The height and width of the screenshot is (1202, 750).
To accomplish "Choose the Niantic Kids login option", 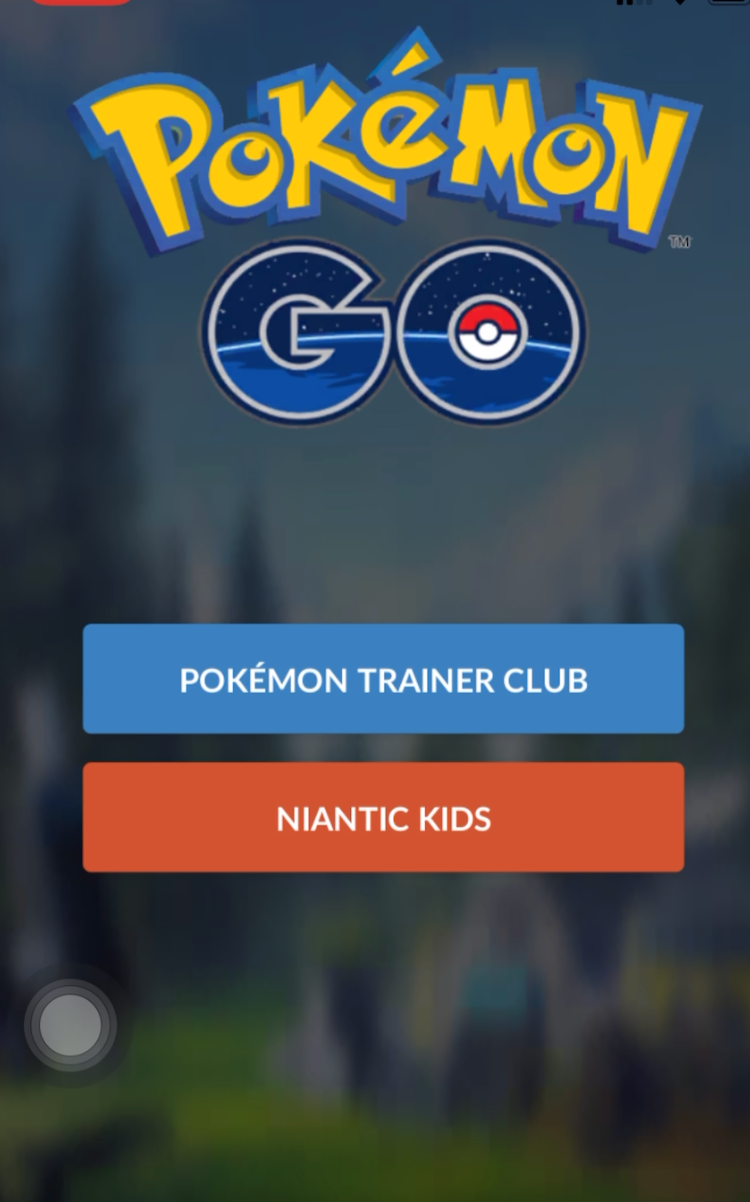I will click(x=383, y=818).
